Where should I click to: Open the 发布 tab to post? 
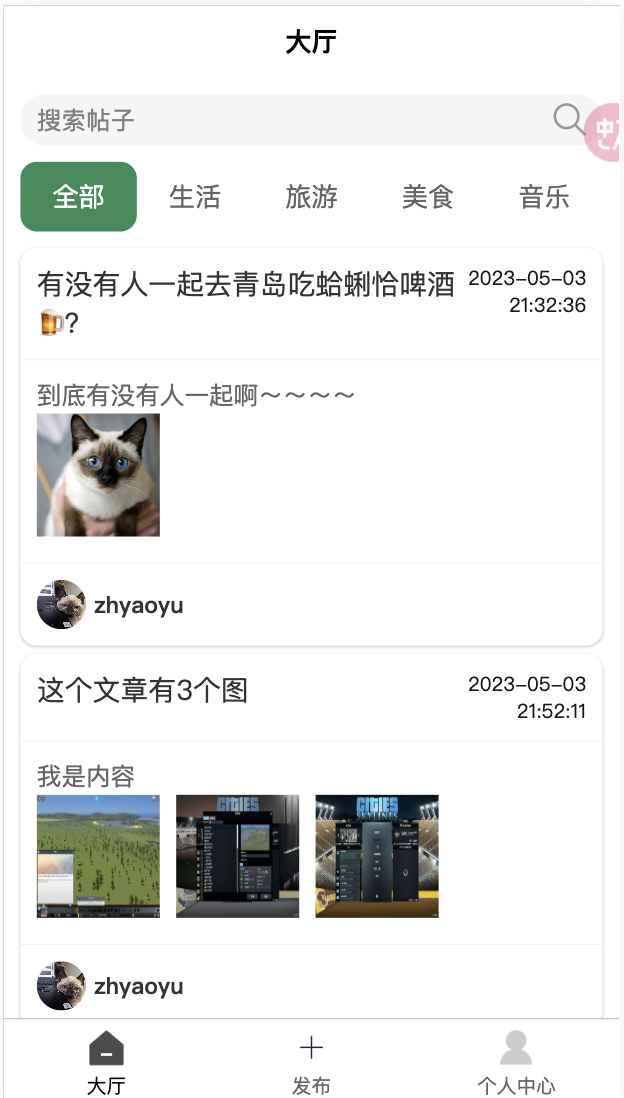coord(311,1062)
